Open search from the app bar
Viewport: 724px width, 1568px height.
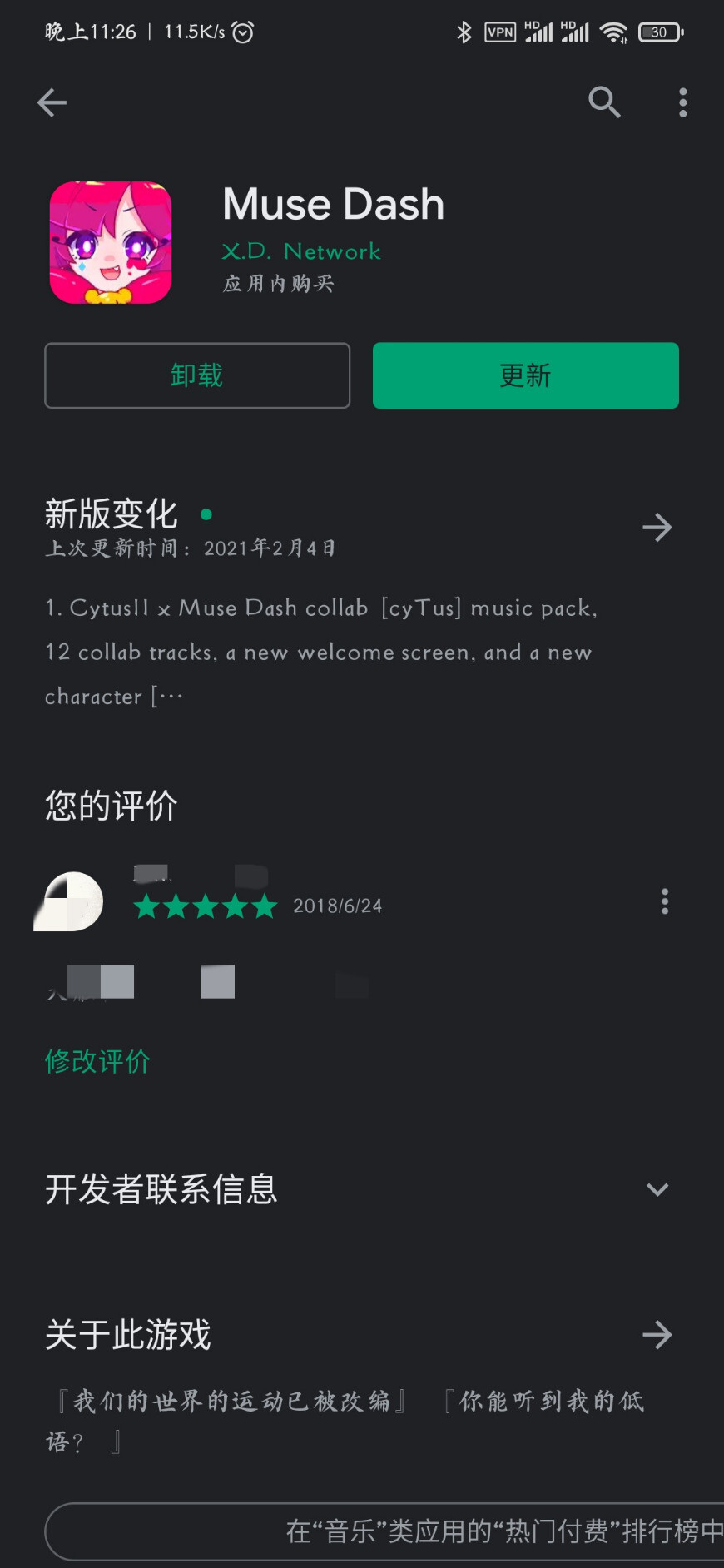pos(604,102)
